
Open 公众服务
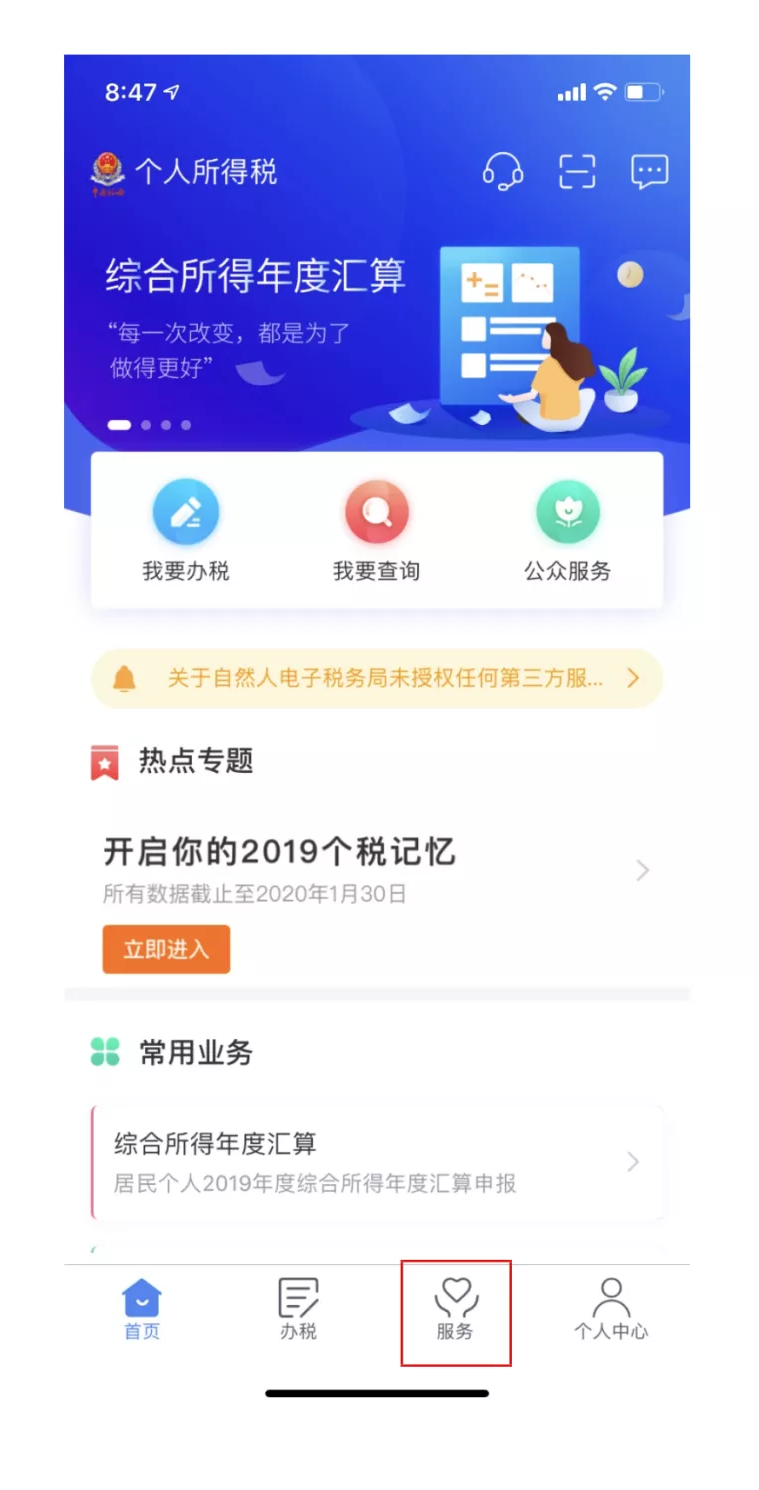point(568,531)
